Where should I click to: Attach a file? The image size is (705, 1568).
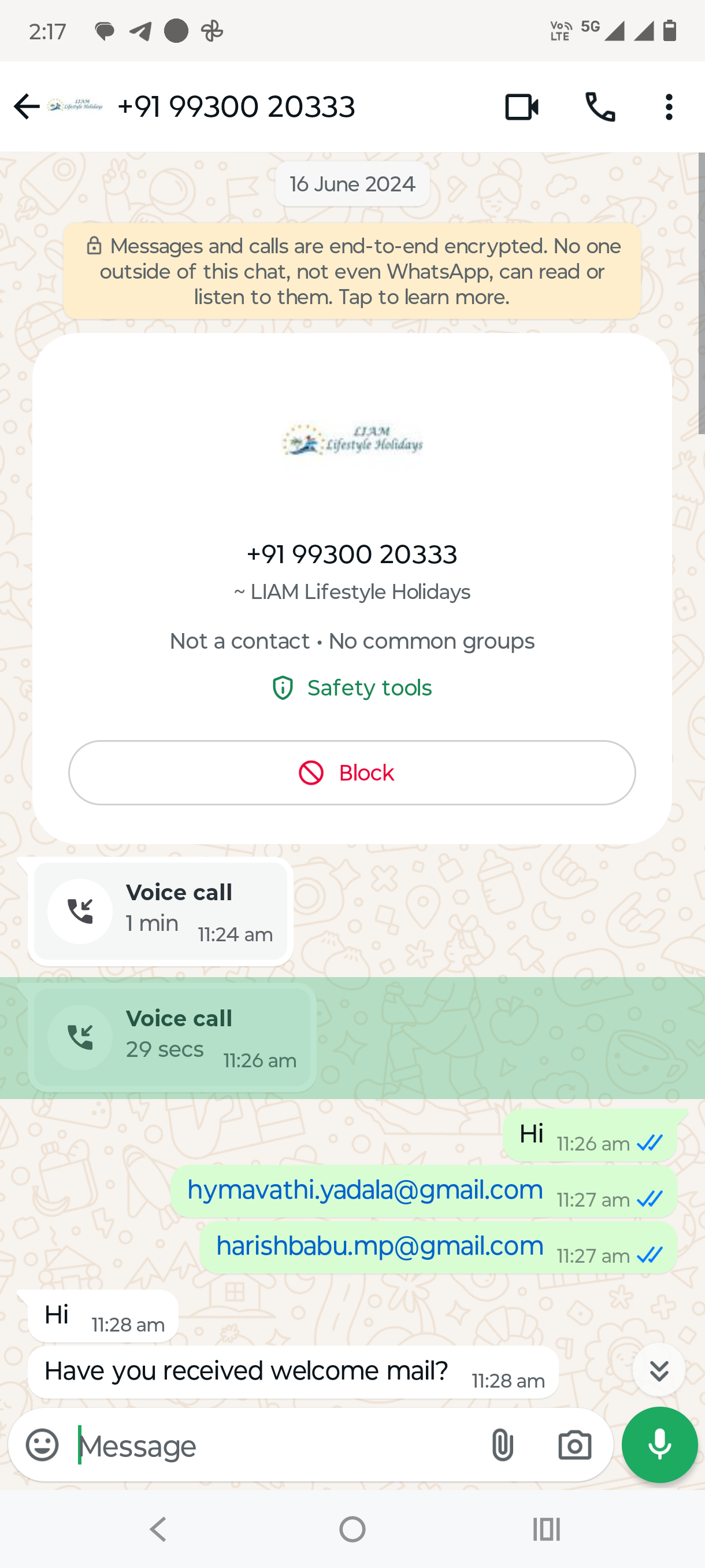pyautogui.click(x=502, y=1445)
